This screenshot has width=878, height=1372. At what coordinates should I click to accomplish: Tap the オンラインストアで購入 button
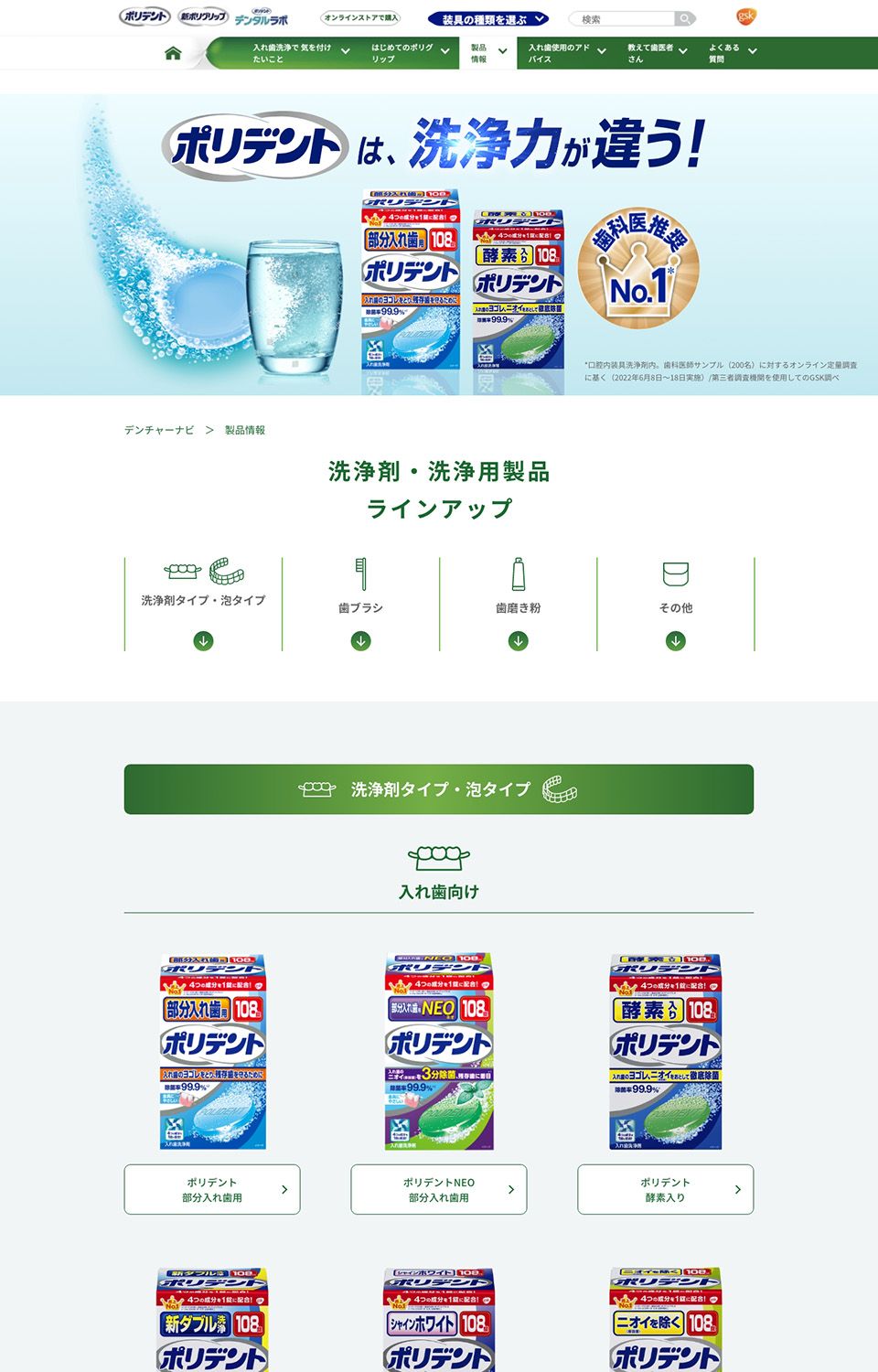pyautogui.click(x=361, y=17)
